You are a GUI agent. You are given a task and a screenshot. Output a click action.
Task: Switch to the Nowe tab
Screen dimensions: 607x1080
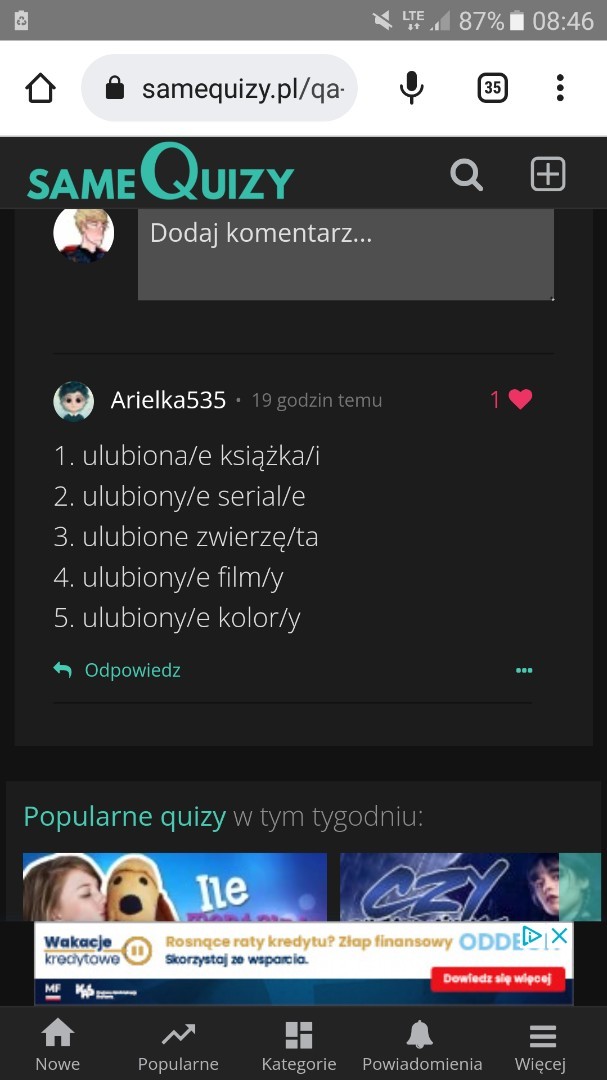pyautogui.click(x=58, y=1045)
